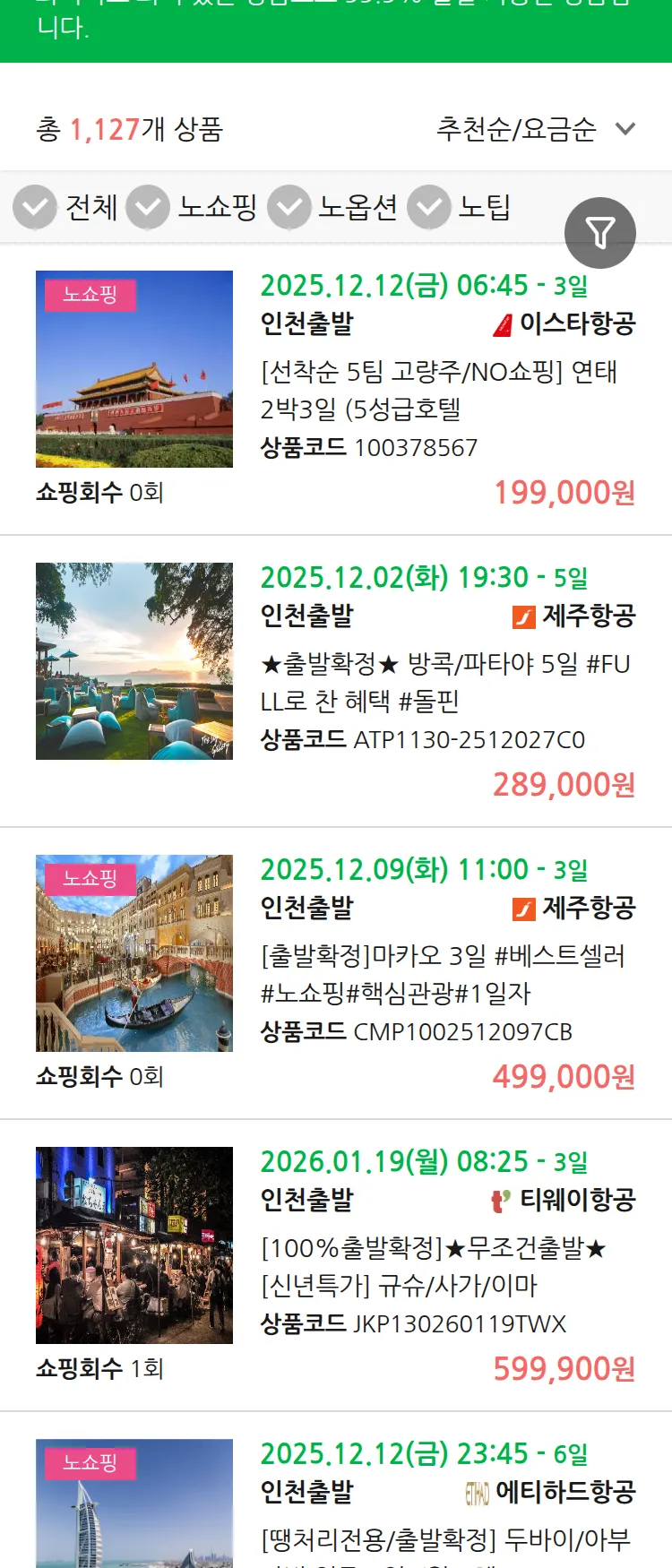This screenshot has height=1568, width=672.
Task: Click the 제주항공 logo on the Macau product
Action: point(526,908)
